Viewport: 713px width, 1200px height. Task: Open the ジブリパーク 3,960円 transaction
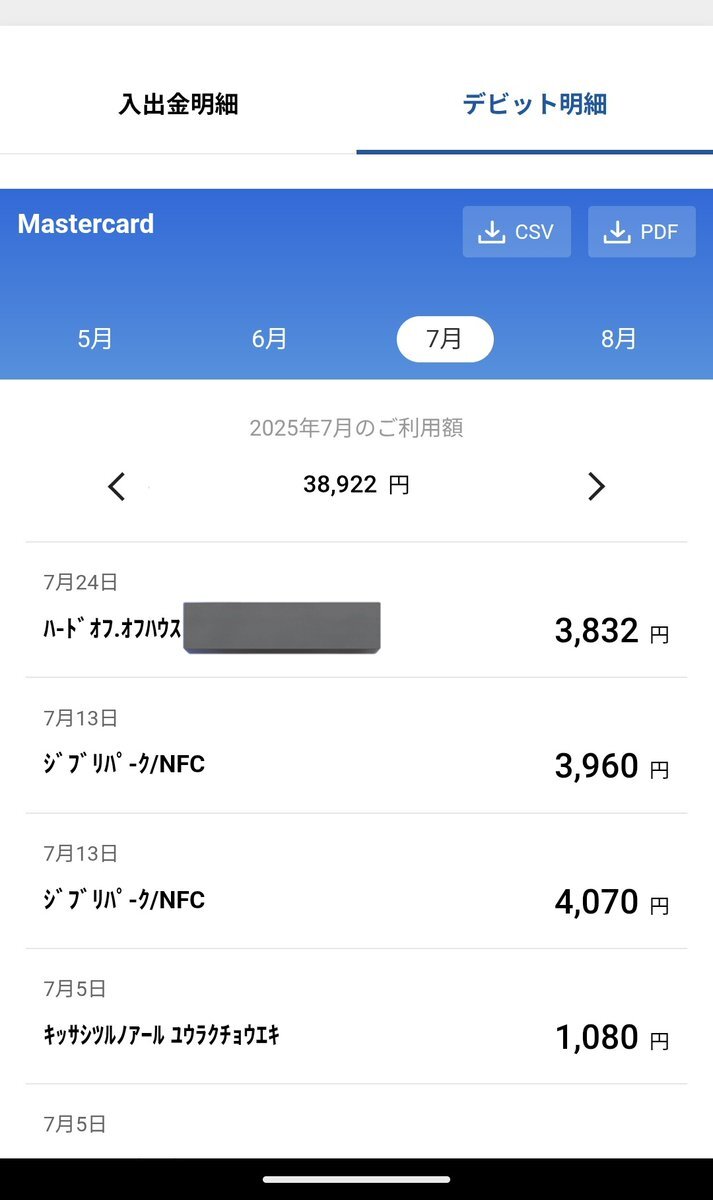[x=356, y=745]
